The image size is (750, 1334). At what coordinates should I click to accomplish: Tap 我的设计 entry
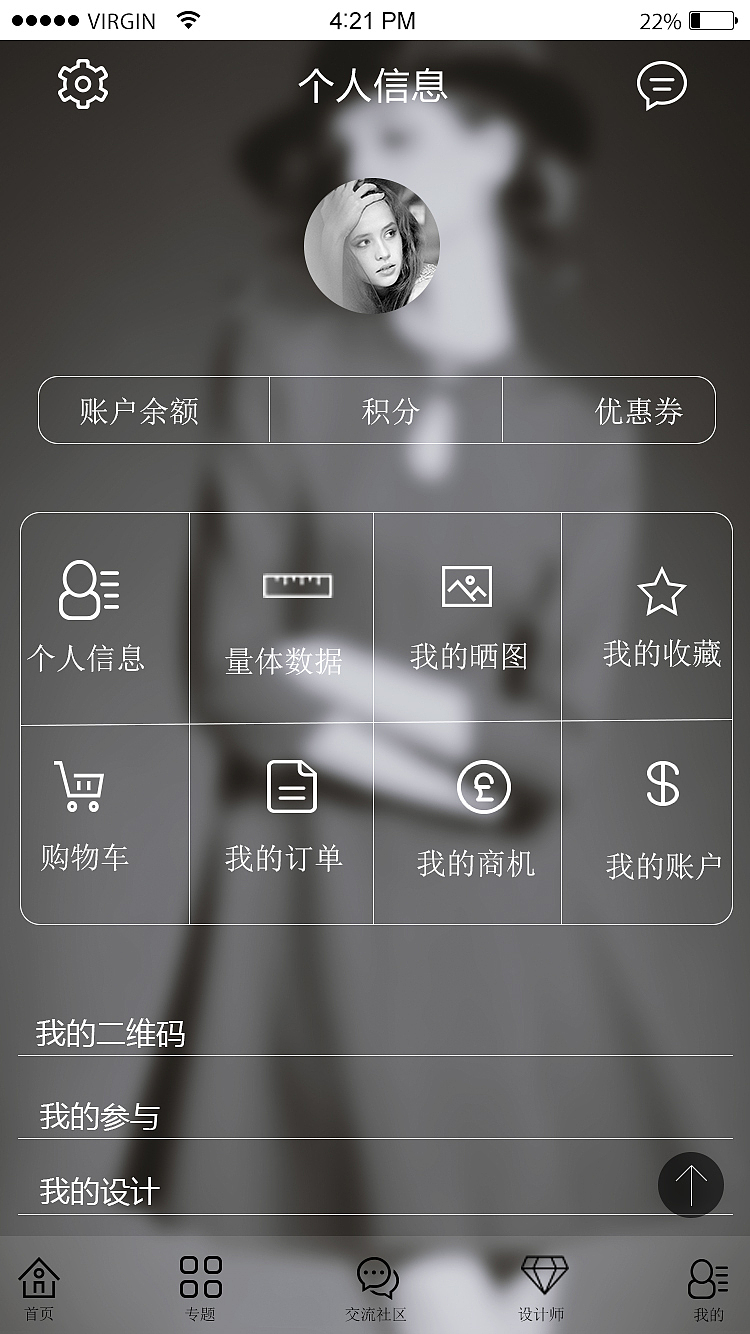click(100, 1190)
